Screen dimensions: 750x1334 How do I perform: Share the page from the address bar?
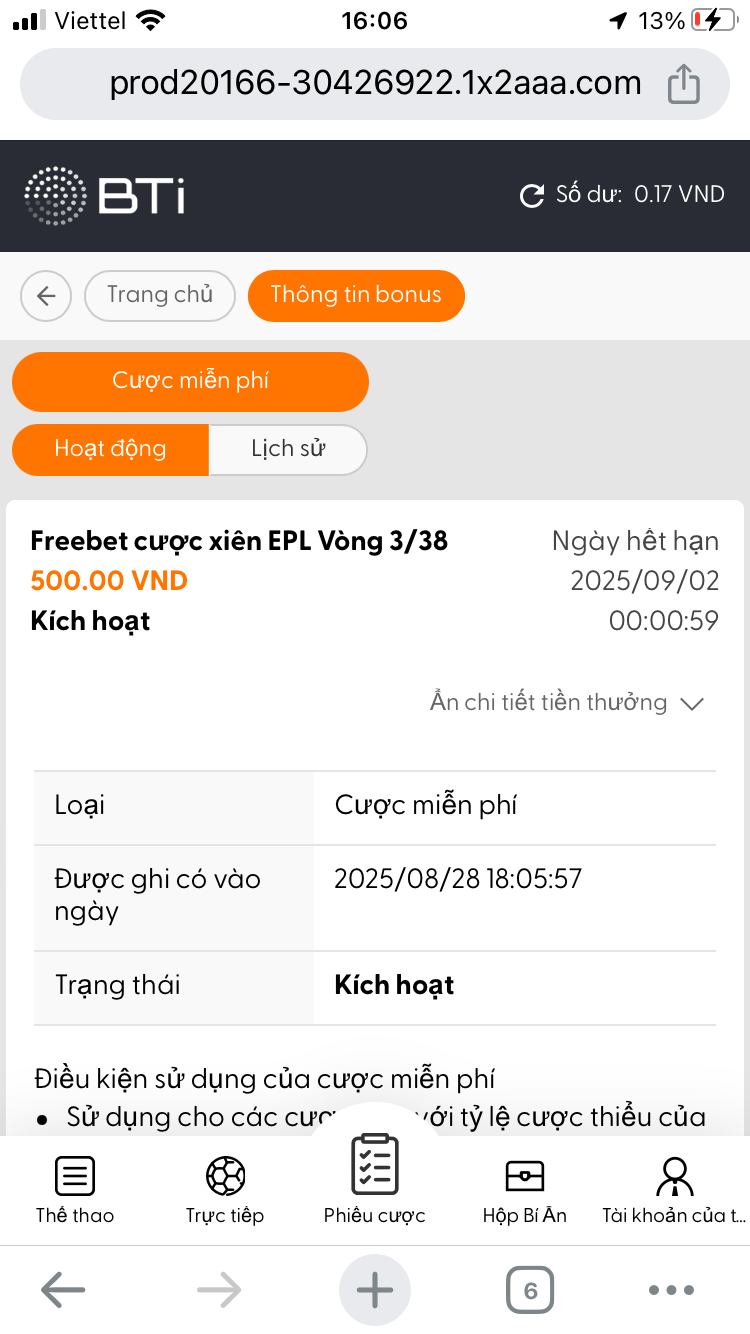683,84
